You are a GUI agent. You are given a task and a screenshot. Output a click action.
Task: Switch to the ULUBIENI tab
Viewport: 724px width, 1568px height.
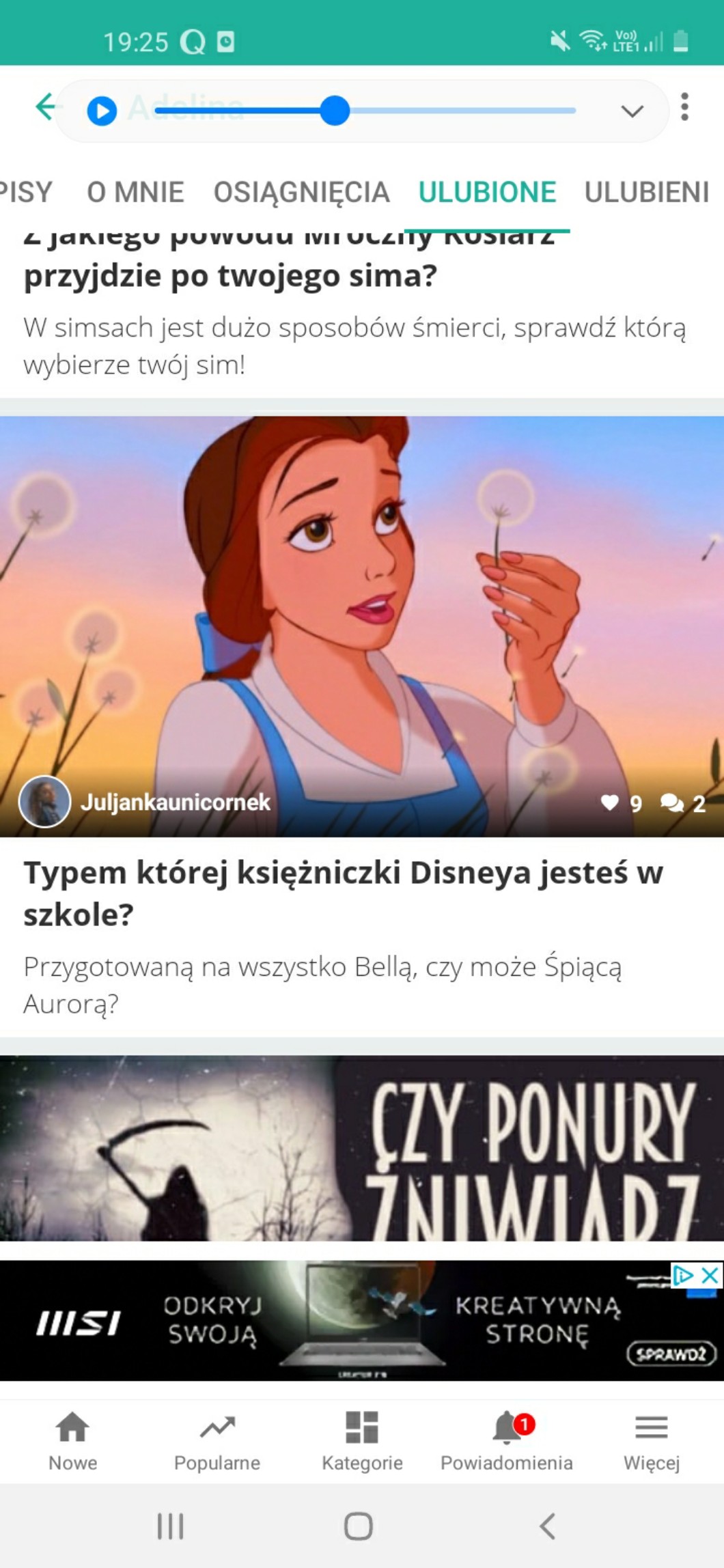click(x=646, y=193)
